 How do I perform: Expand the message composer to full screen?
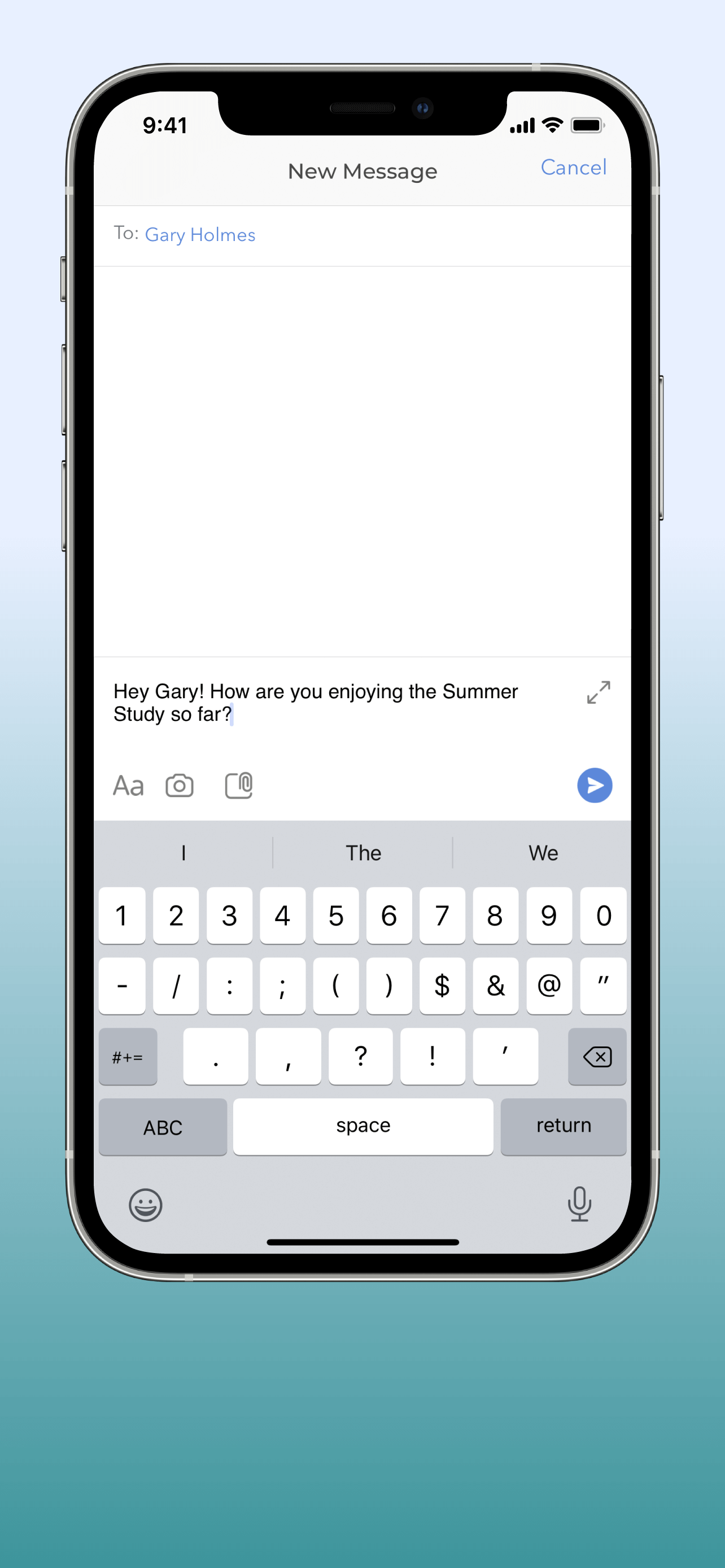click(598, 692)
